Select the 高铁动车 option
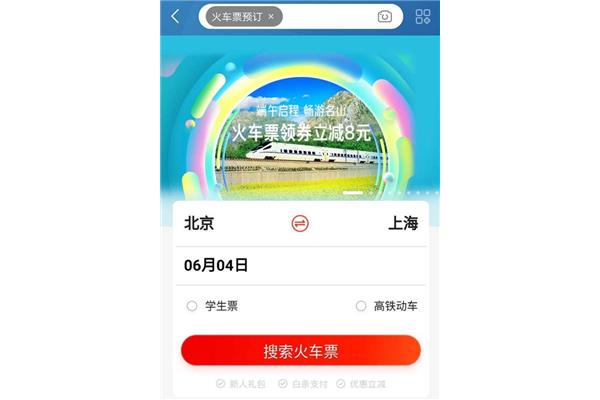Image resolution: width=600 pixels, height=400 pixels. click(361, 306)
